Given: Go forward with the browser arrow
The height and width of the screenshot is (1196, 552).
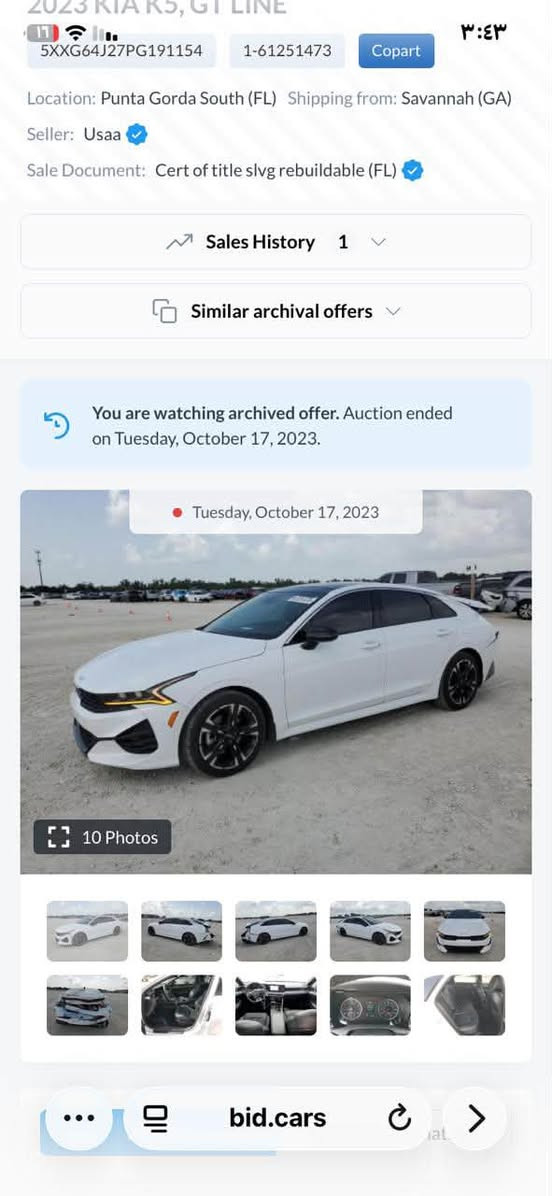Looking at the screenshot, I should coord(476,1118).
